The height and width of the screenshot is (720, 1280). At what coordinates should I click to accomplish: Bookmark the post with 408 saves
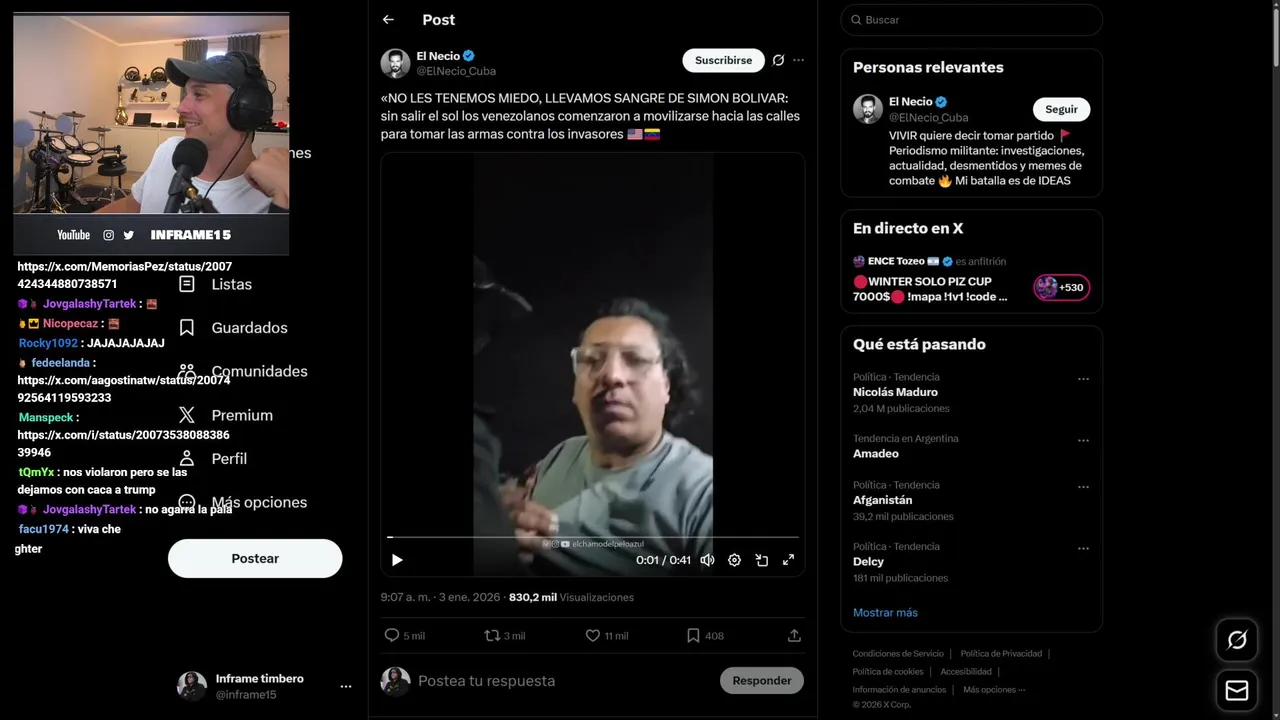point(705,636)
